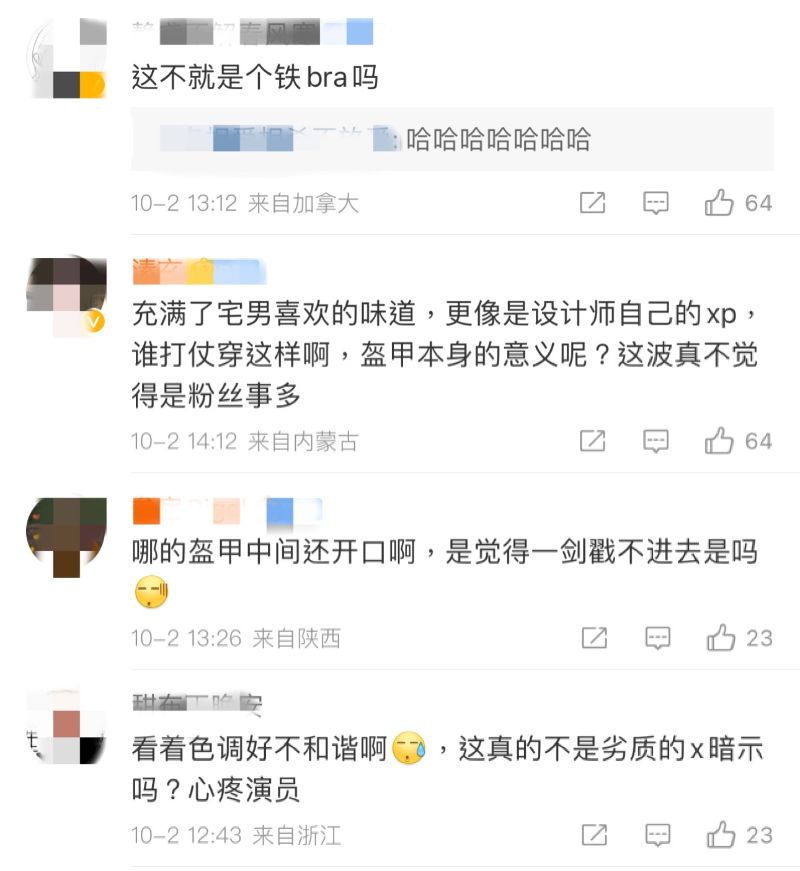800x871 pixels.
Task: Reply to the comment from 内蒙古
Action: click(656, 440)
